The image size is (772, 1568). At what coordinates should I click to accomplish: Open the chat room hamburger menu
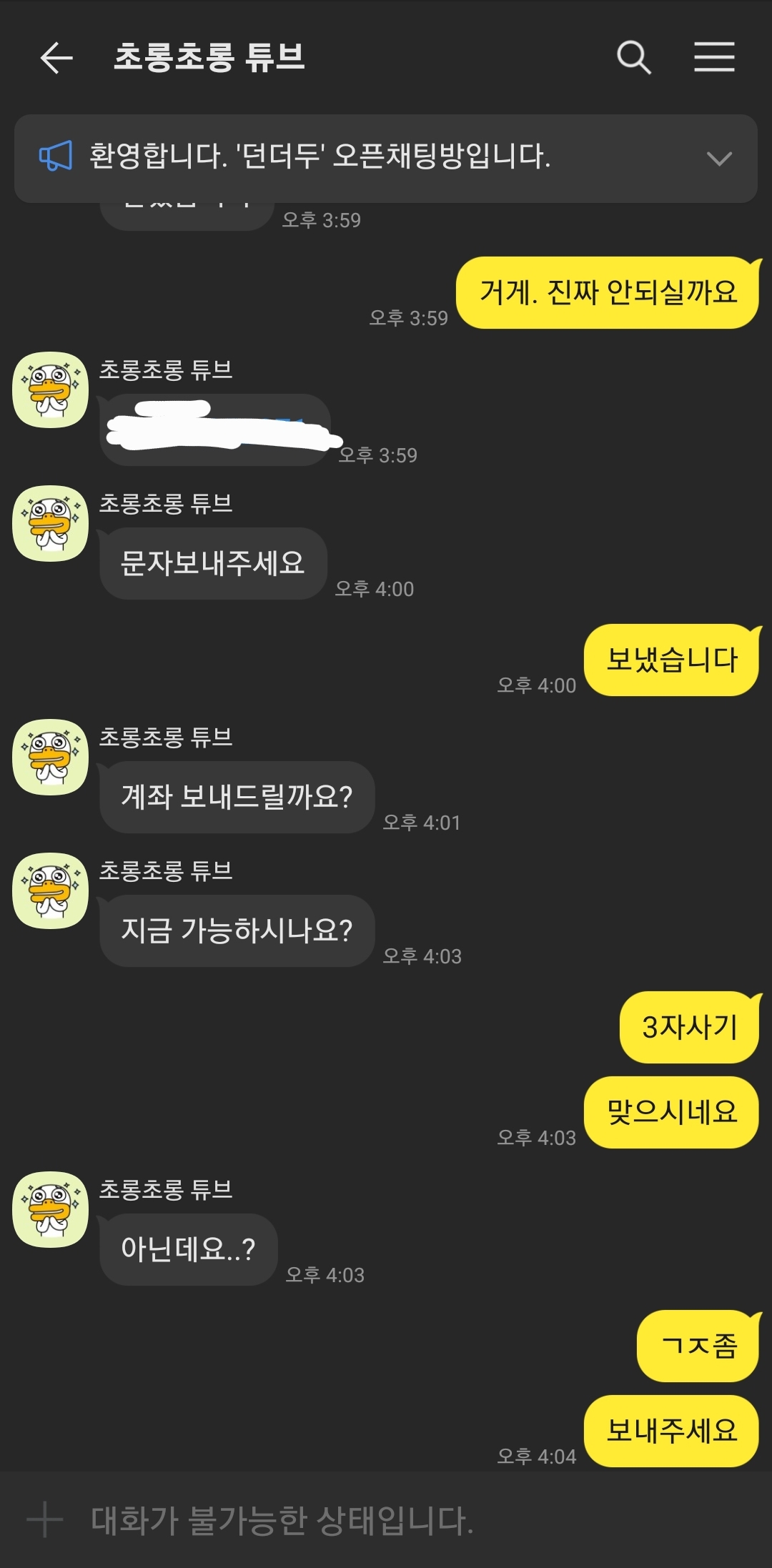click(x=714, y=57)
